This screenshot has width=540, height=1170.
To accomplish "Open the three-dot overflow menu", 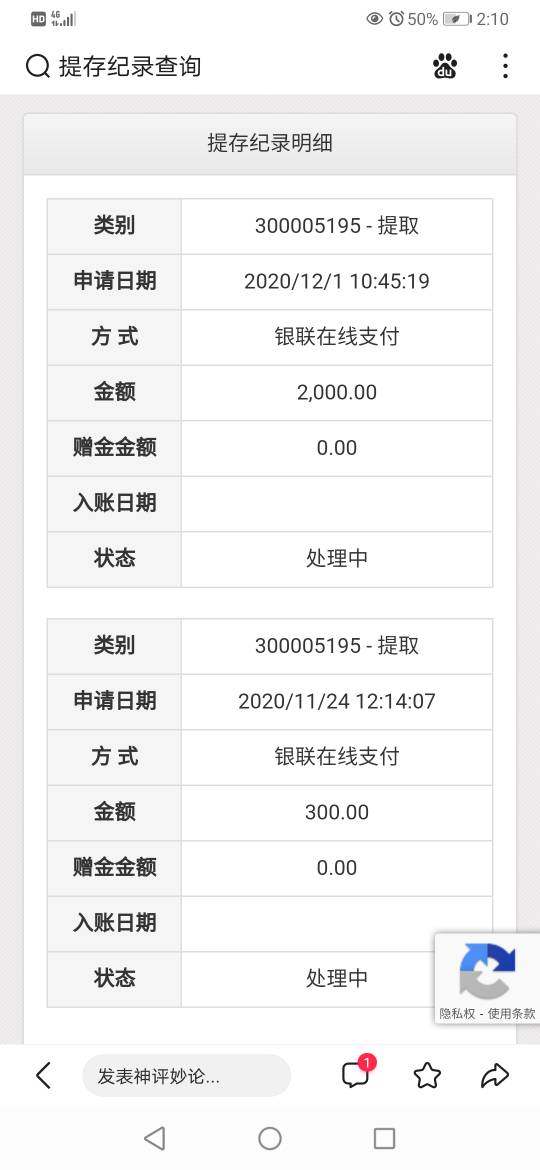I will 506,66.
